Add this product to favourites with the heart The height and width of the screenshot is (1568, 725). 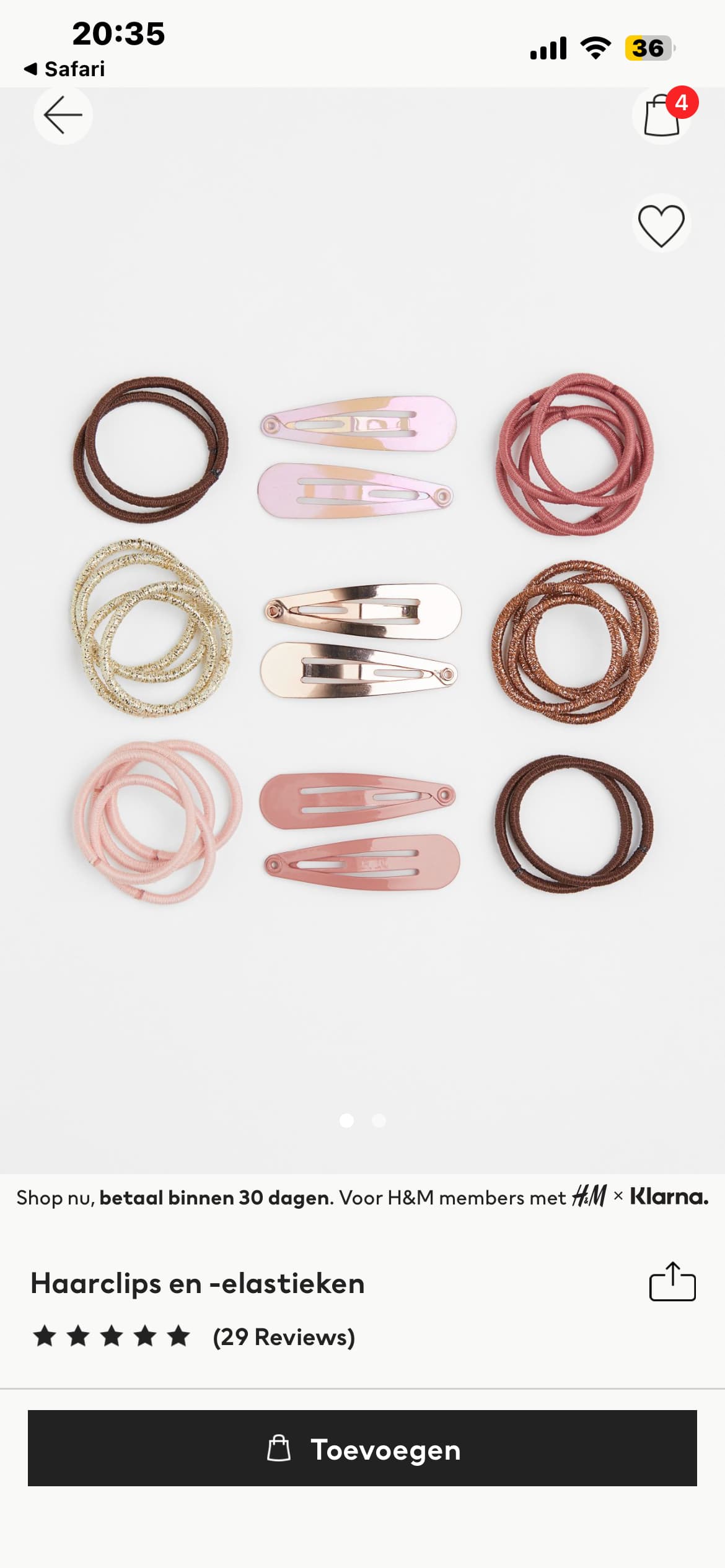click(661, 224)
